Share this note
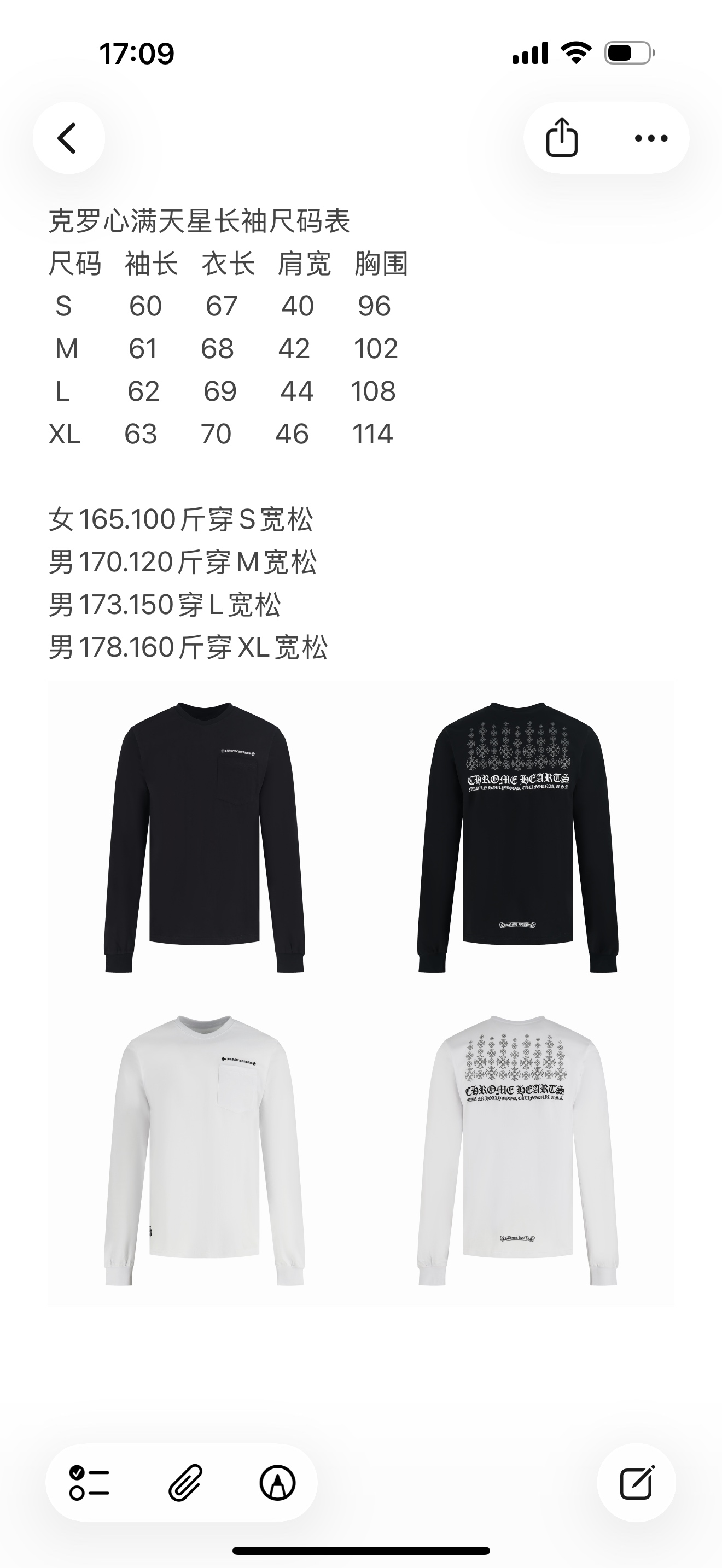 pyautogui.click(x=561, y=138)
